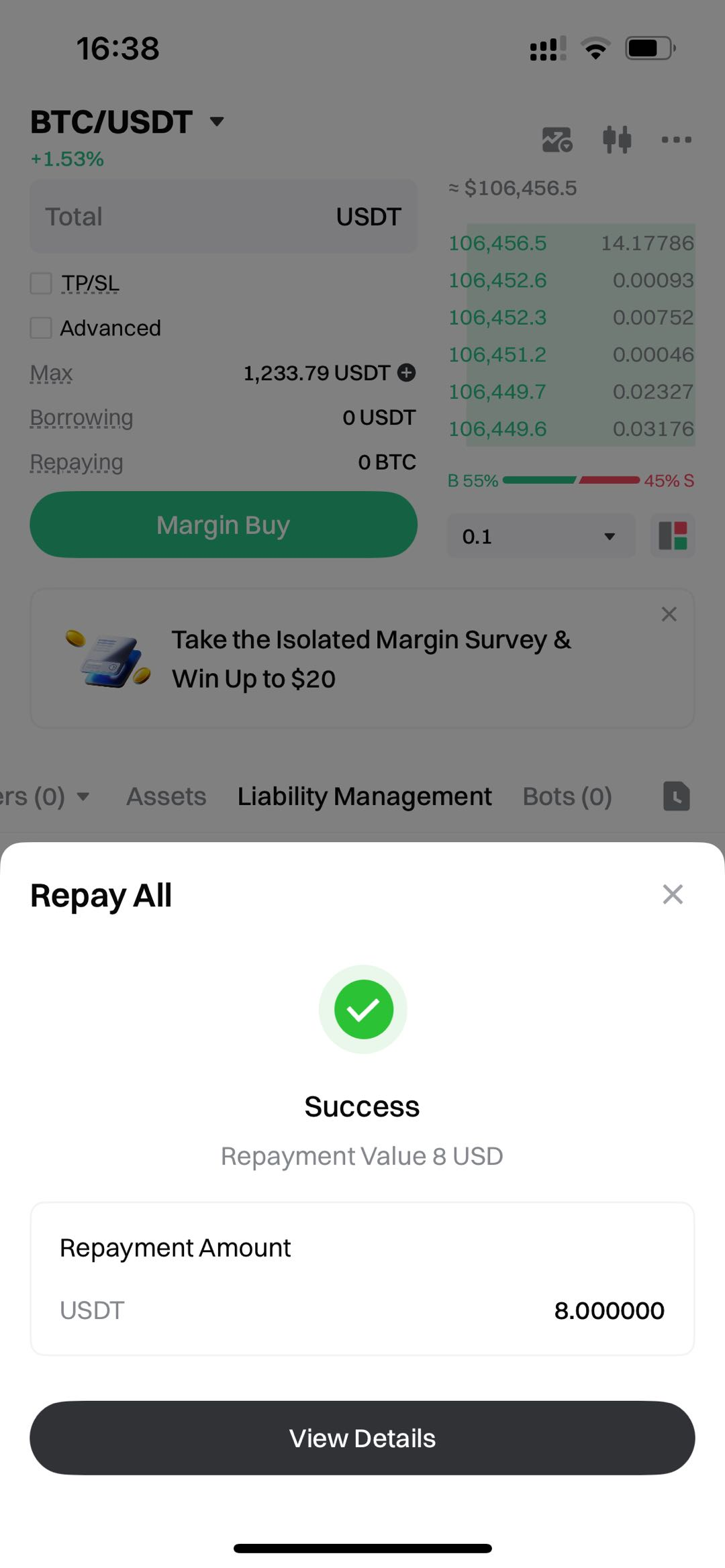Tap the plus icon next to Max USDT
The width and height of the screenshot is (725, 1568).
tap(406, 372)
